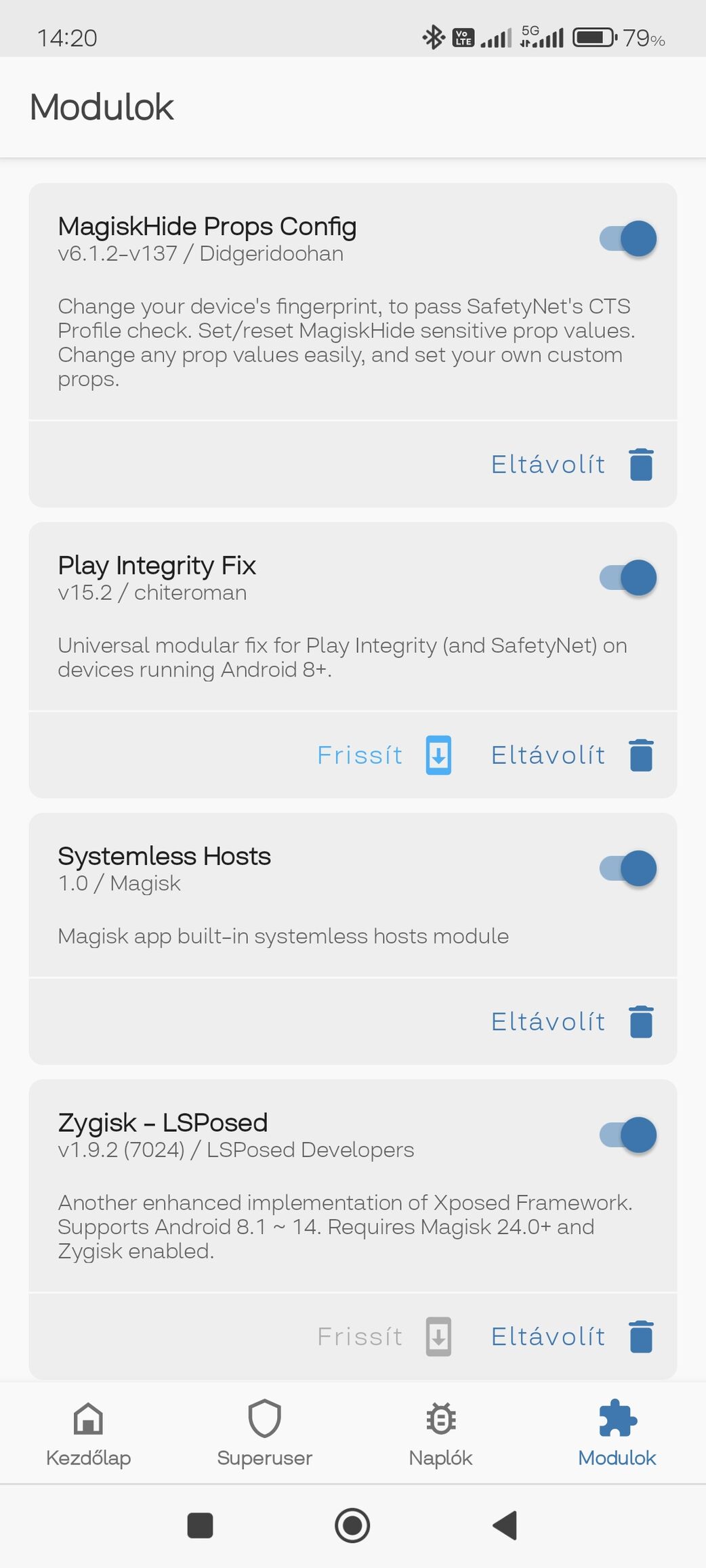Screen dimensions: 706x1568
Task: Remove the Zygisk - LSPosed module
Action: [x=571, y=1336]
